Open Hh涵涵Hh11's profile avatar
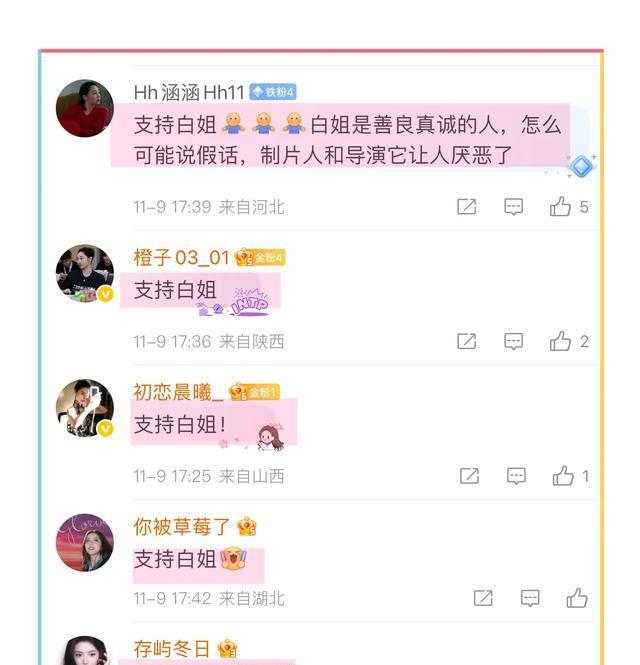The height and width of the screenshot is (665, 640). pos(85,108)
